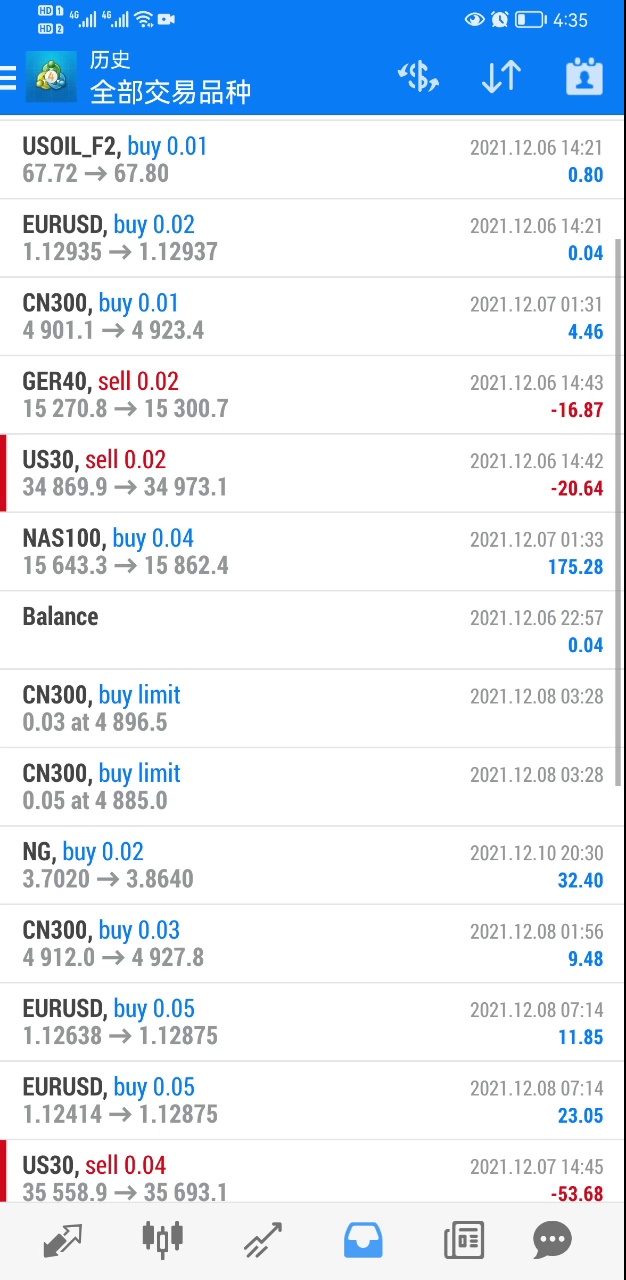Open the Chat messages tab
Viewport: 626px width, 1280px height.
(x=552, y=1240)
